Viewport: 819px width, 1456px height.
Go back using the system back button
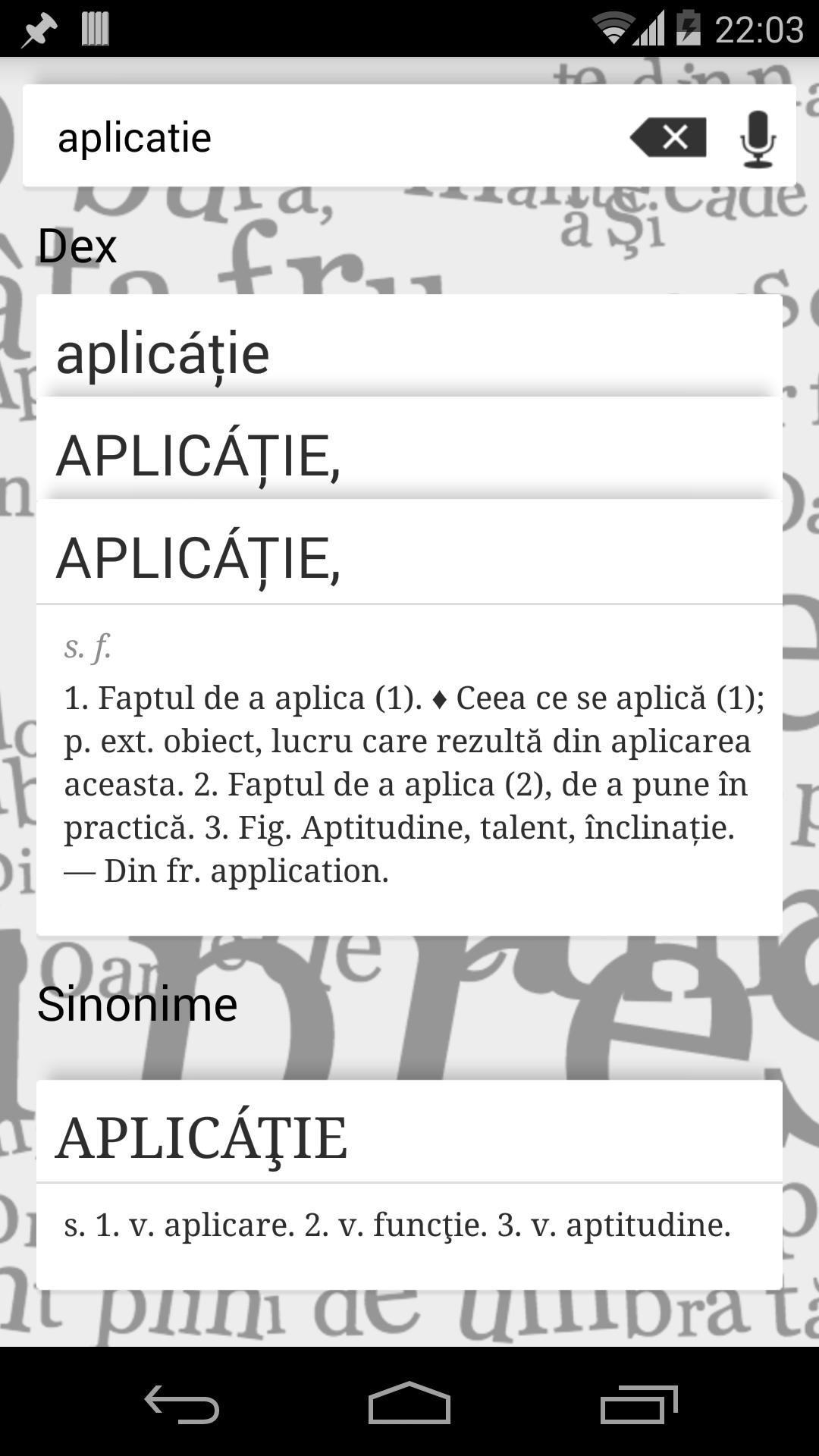pos(182,1403)
